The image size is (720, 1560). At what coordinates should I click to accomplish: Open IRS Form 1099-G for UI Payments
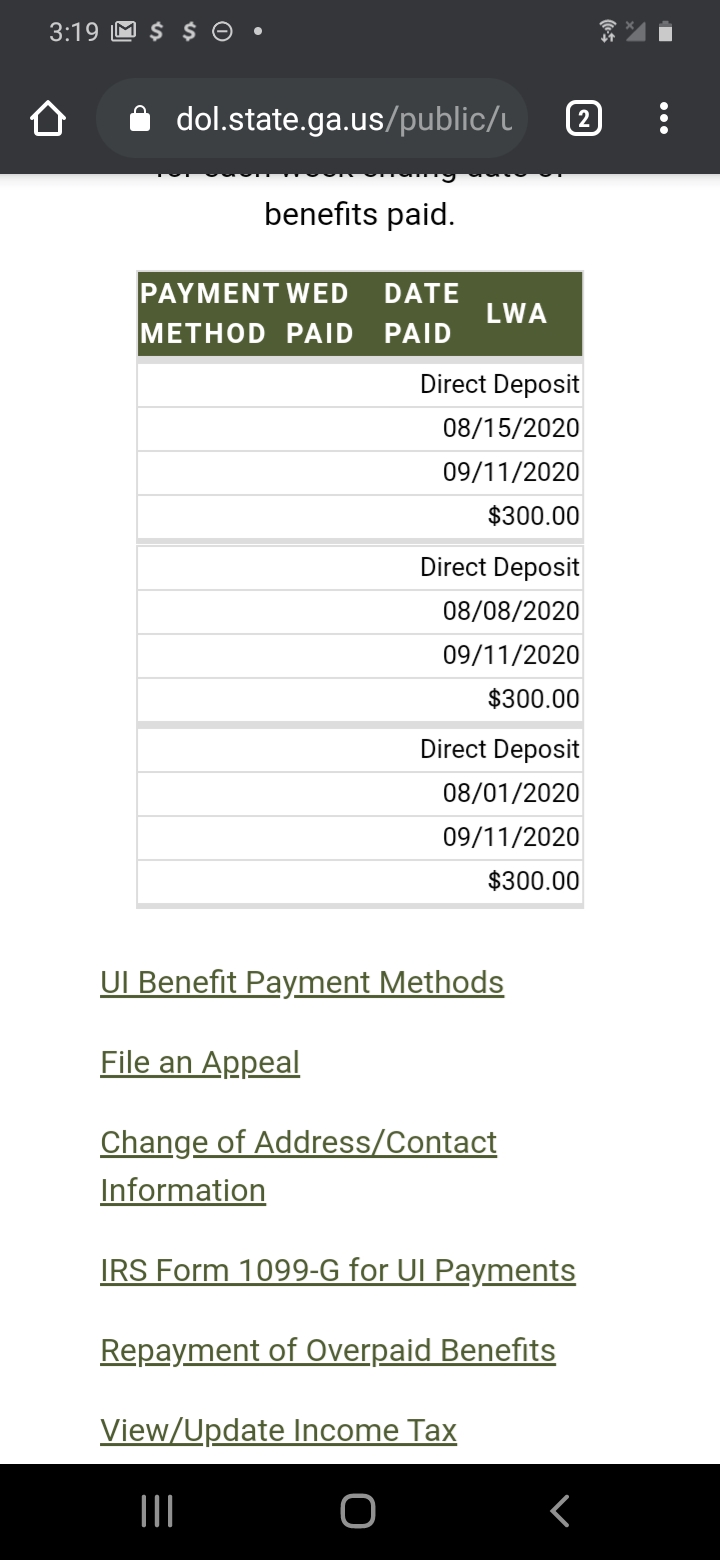(x=338, y=1270)
